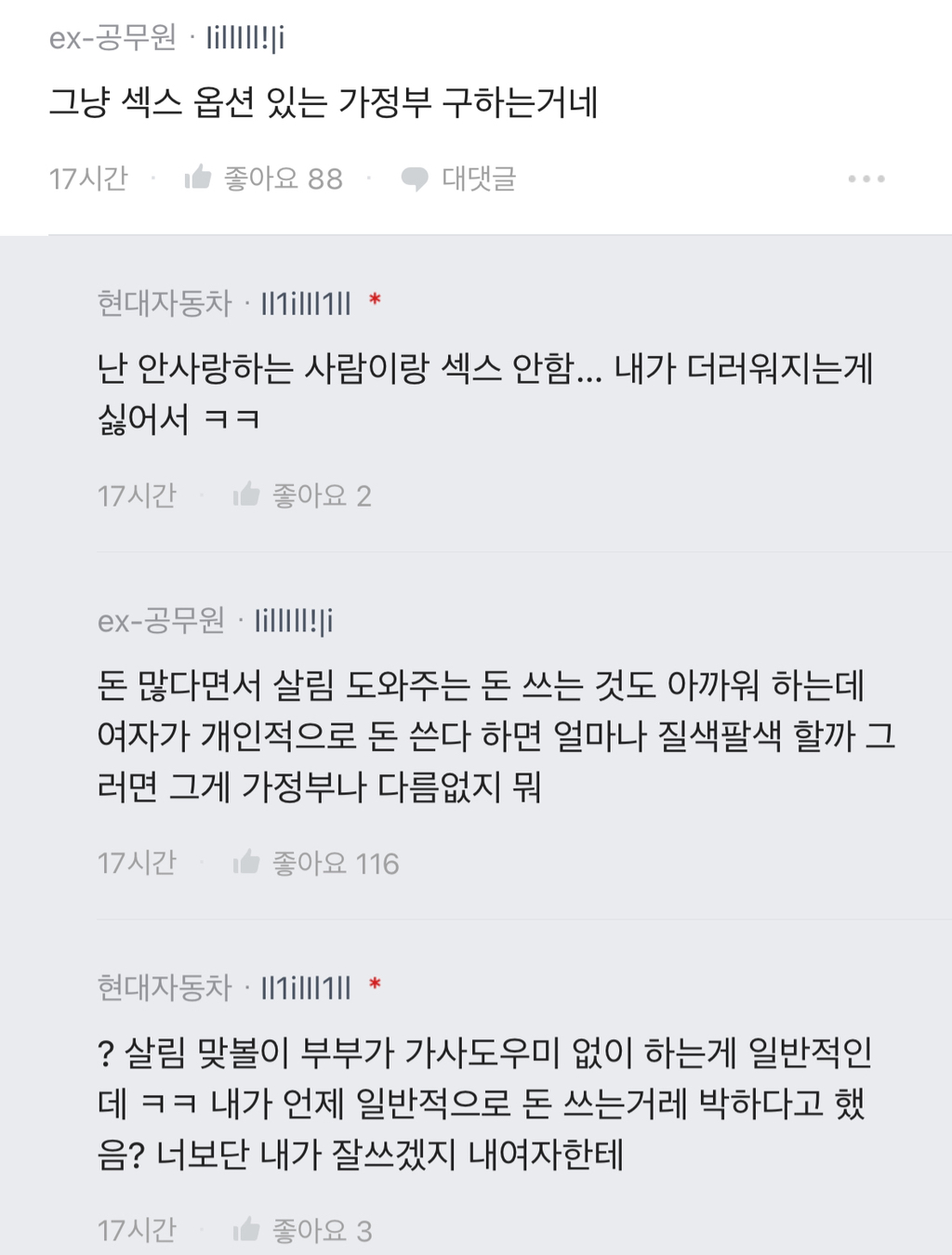Click the 좋아요 116 like label
Viewport: 952px width, 1255px height.
(x=337, y=865)
